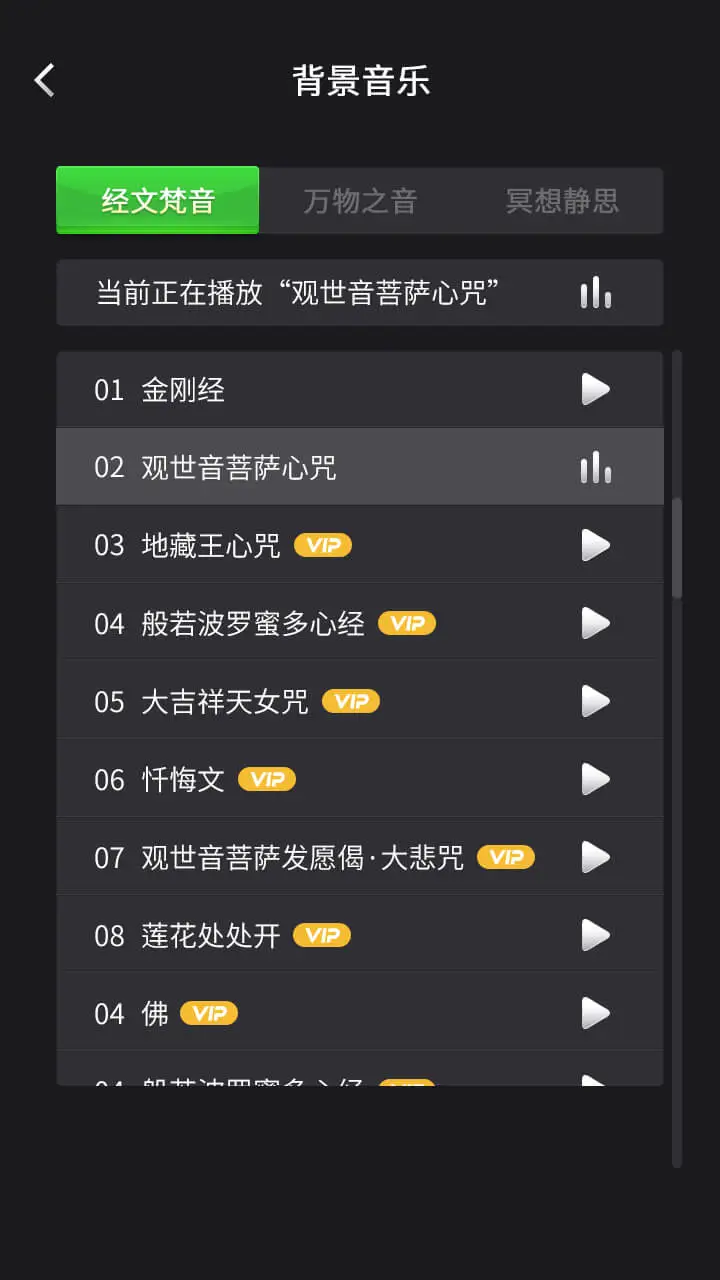This screenshot has height=1280, width=720.
Task: Tap the VIP badge next to 忏悔文
Action: 266,779
